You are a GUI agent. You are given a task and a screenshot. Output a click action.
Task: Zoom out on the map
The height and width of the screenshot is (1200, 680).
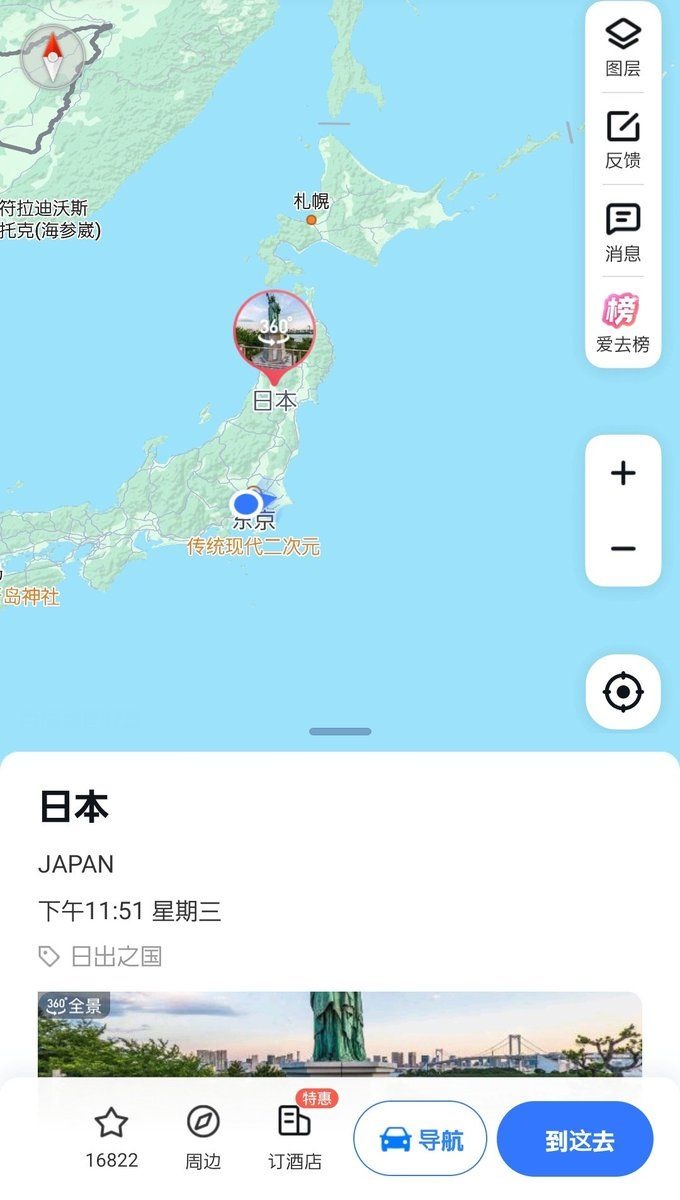pyautogui.click(x=622, y=548)
